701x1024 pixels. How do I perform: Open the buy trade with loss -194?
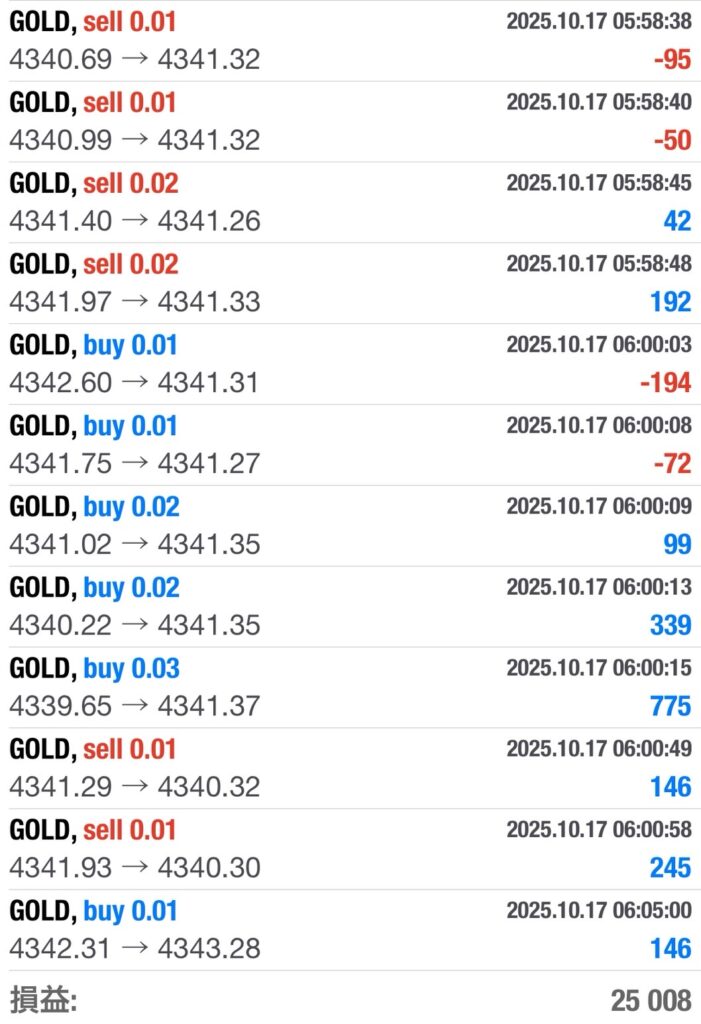[350, 364]
